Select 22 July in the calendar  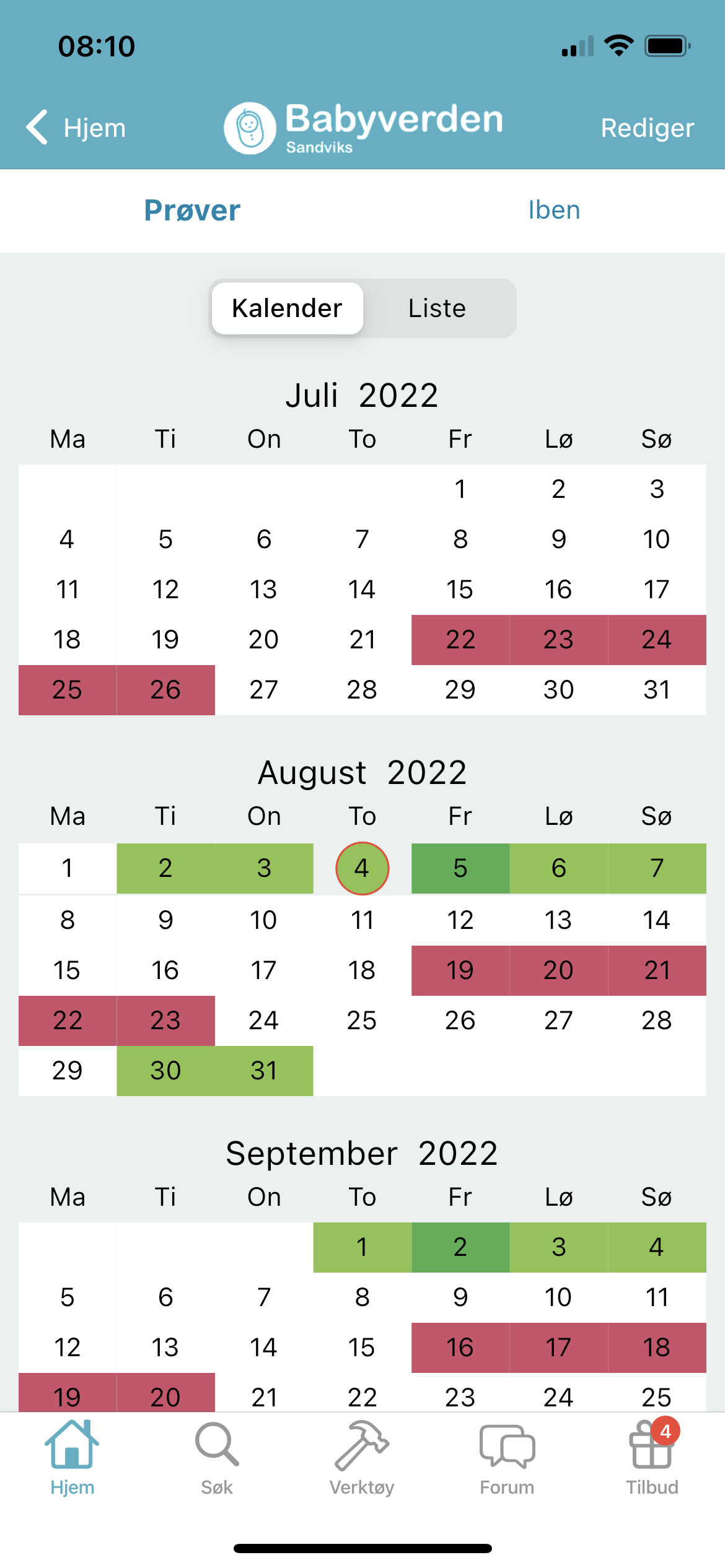point(460,640)
